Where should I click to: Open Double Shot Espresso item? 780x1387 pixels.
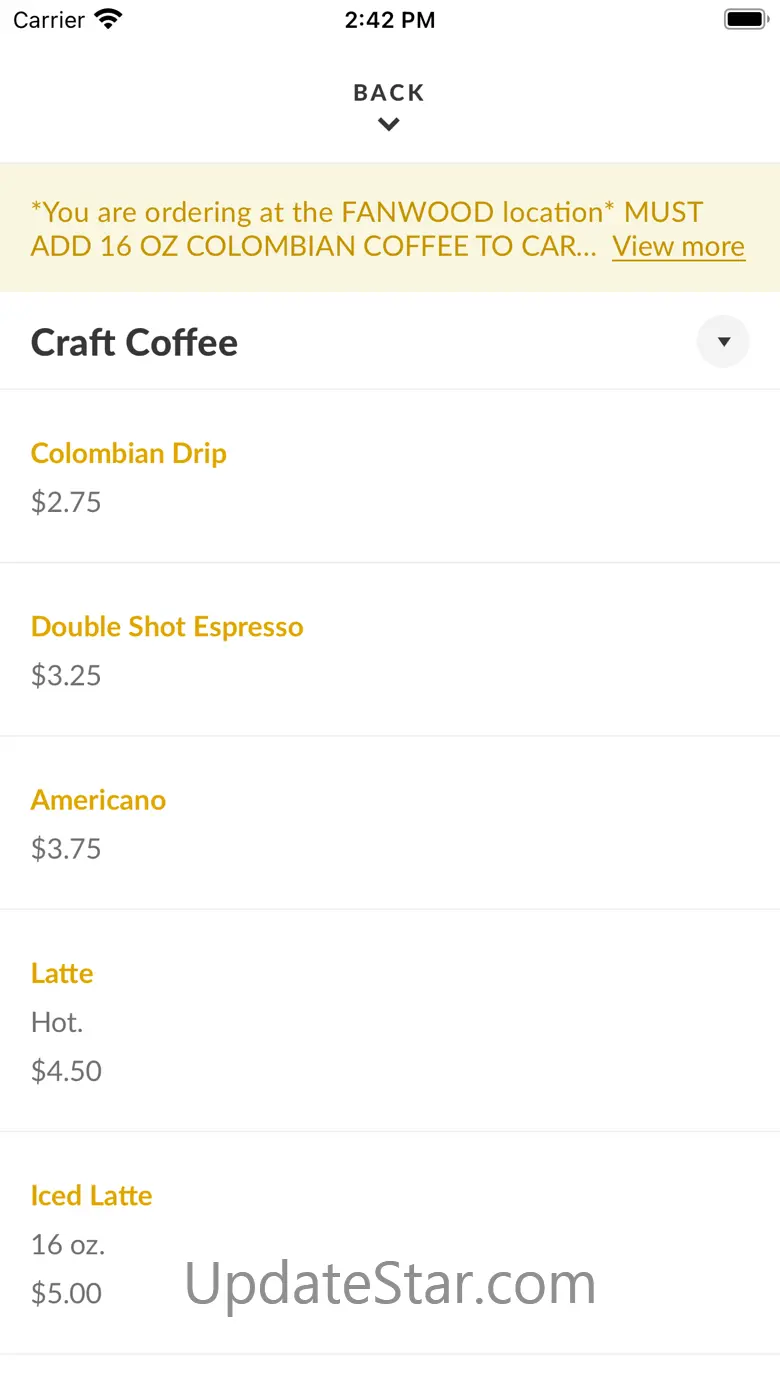[x=390, y=650]
